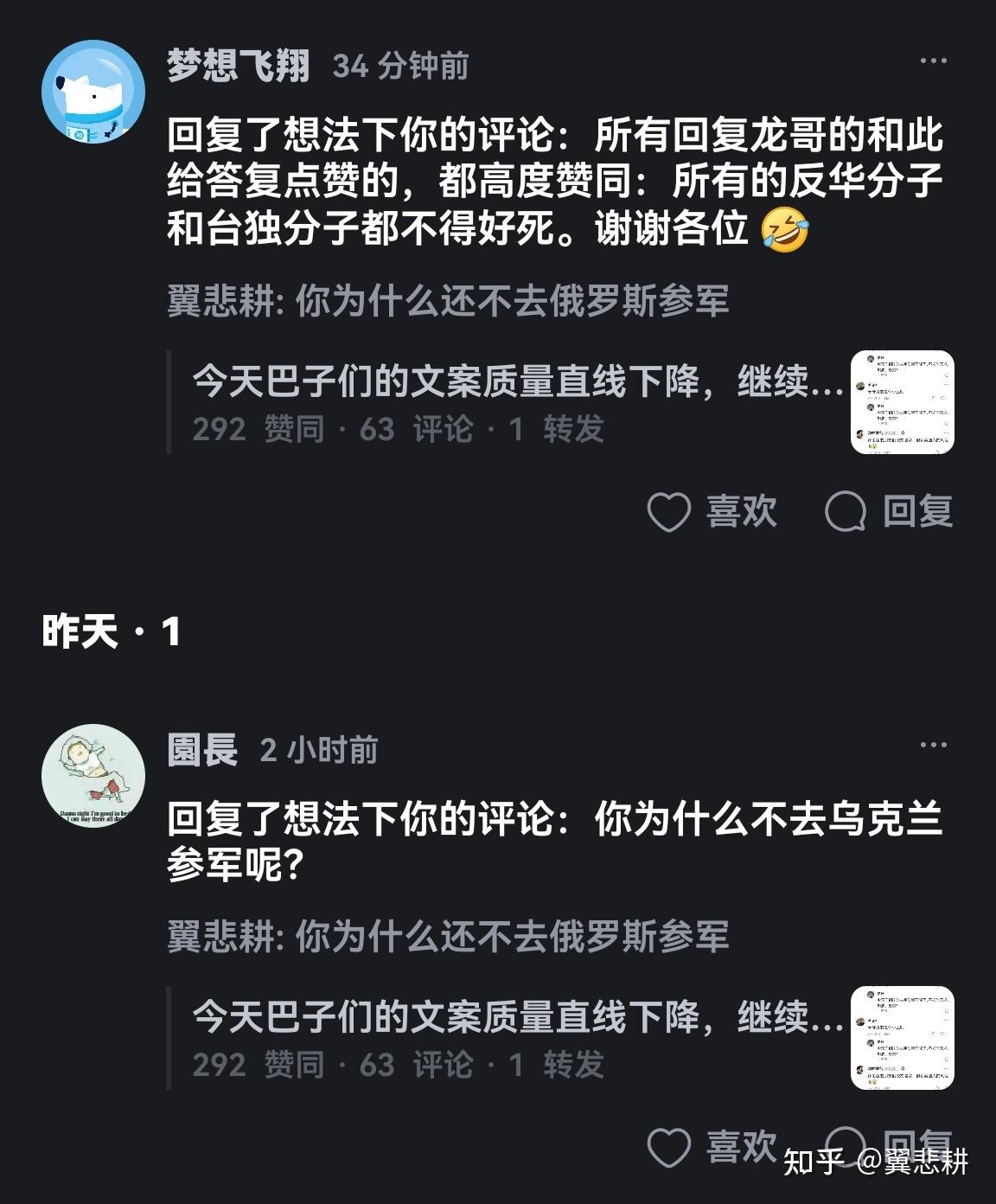Screen dimensions: 996x1204
Task: View 園長's profile avatar
Action: pos(93,775)
